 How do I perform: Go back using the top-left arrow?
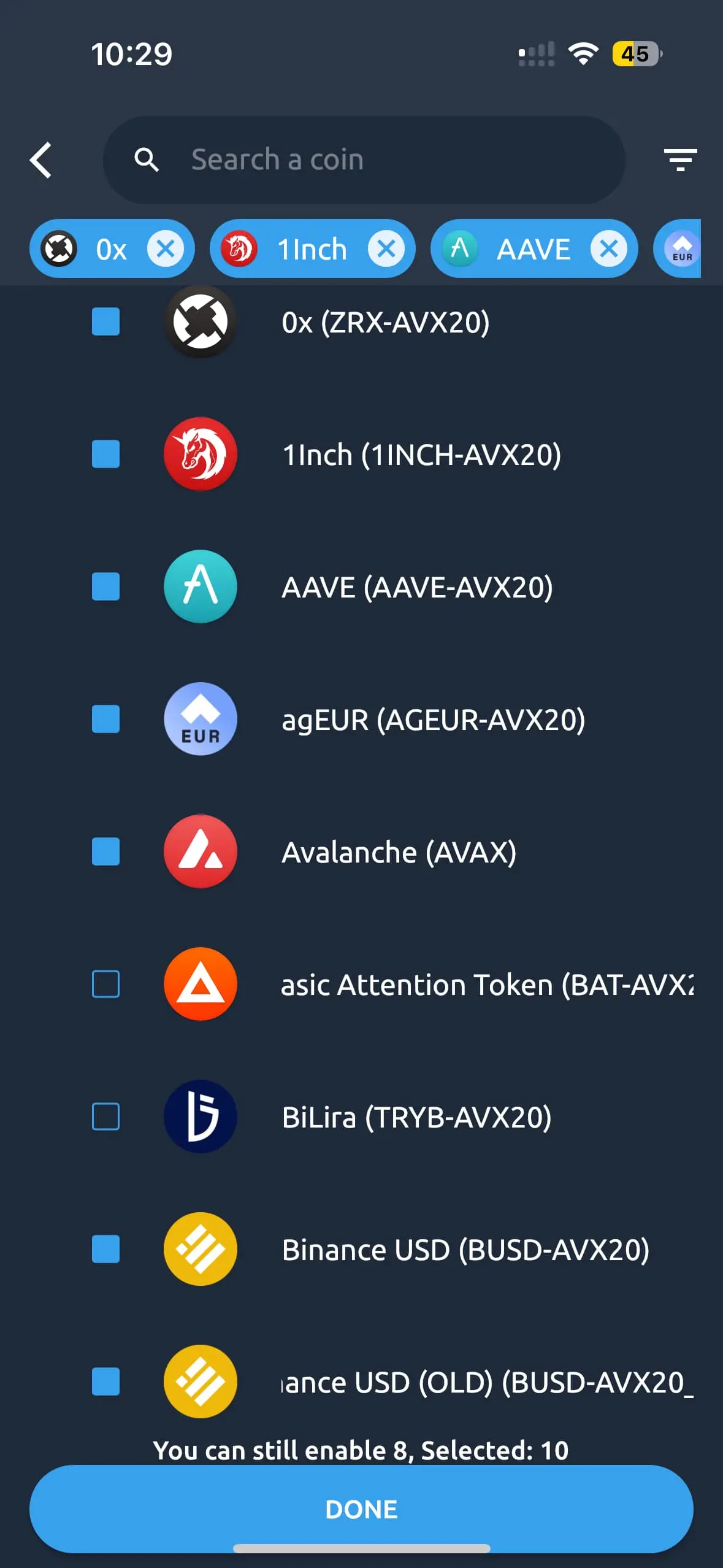41,160
